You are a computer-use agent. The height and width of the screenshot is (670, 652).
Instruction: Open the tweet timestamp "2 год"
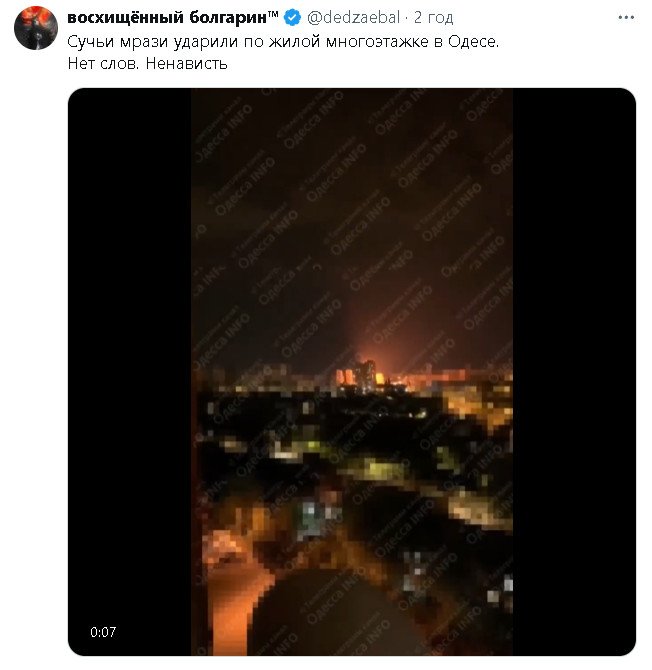(x=434, y=17)
